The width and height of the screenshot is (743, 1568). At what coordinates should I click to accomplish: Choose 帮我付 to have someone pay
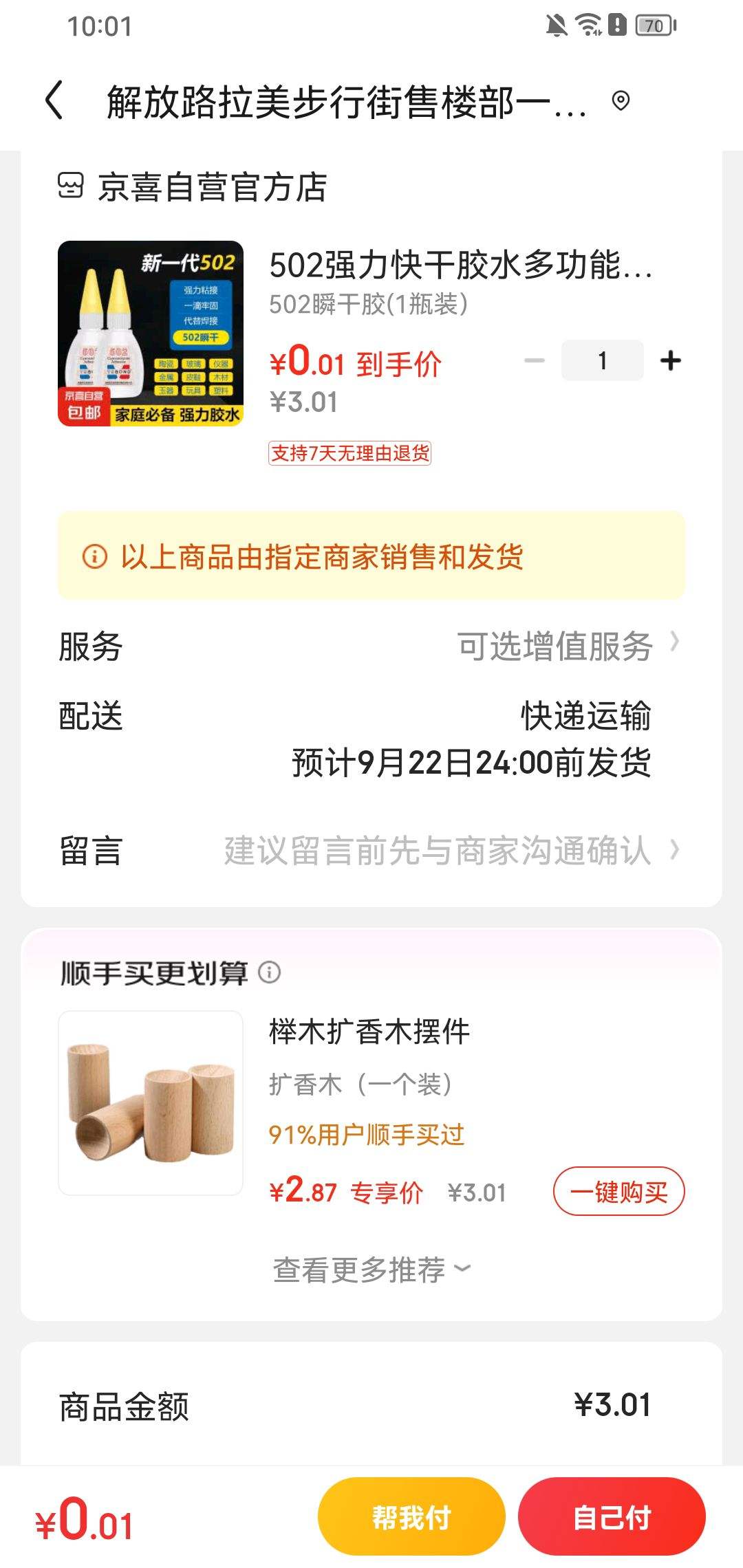point(411,1517)
